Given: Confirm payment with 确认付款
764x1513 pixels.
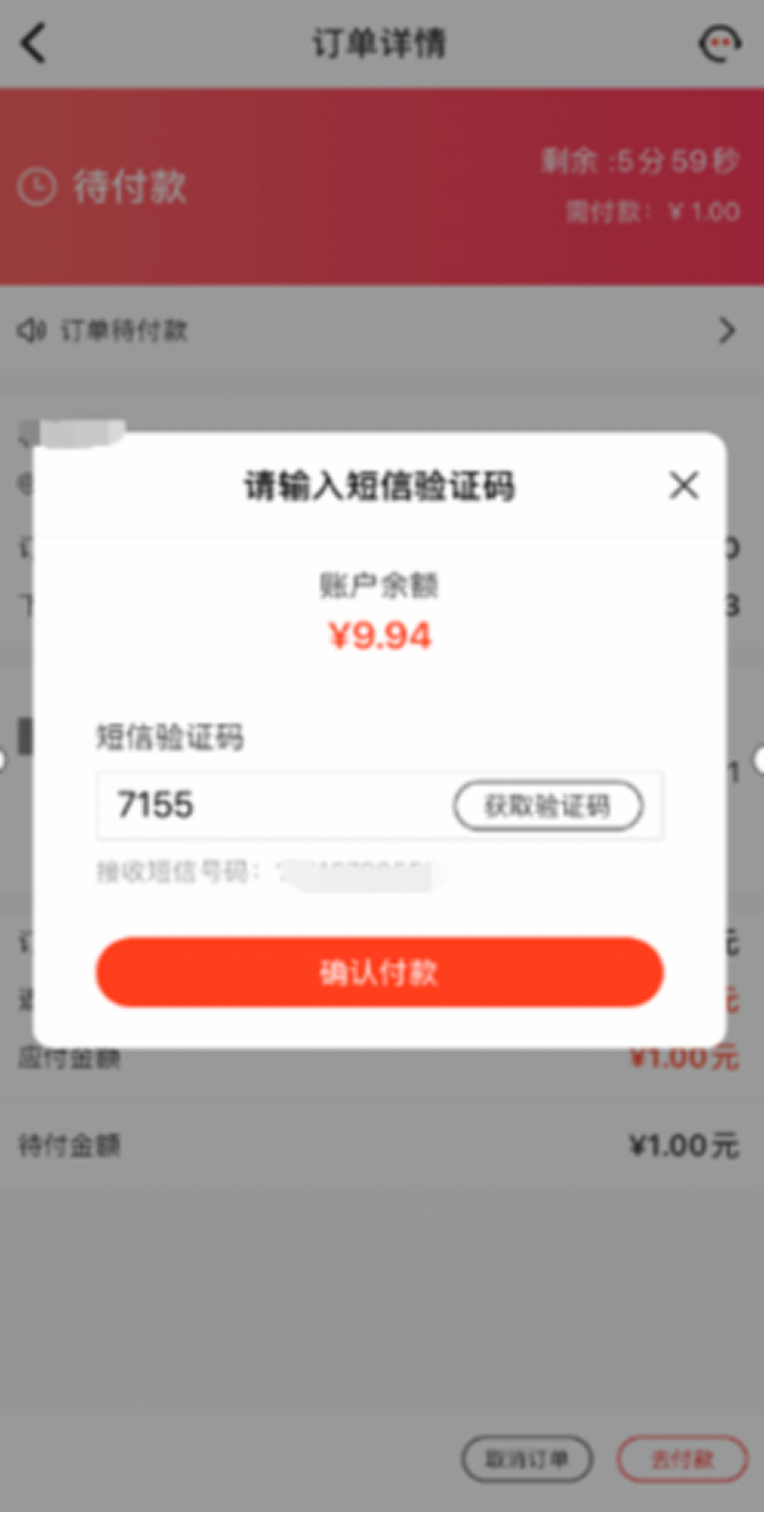Looking at the screenshot, I should coord(380,972).
